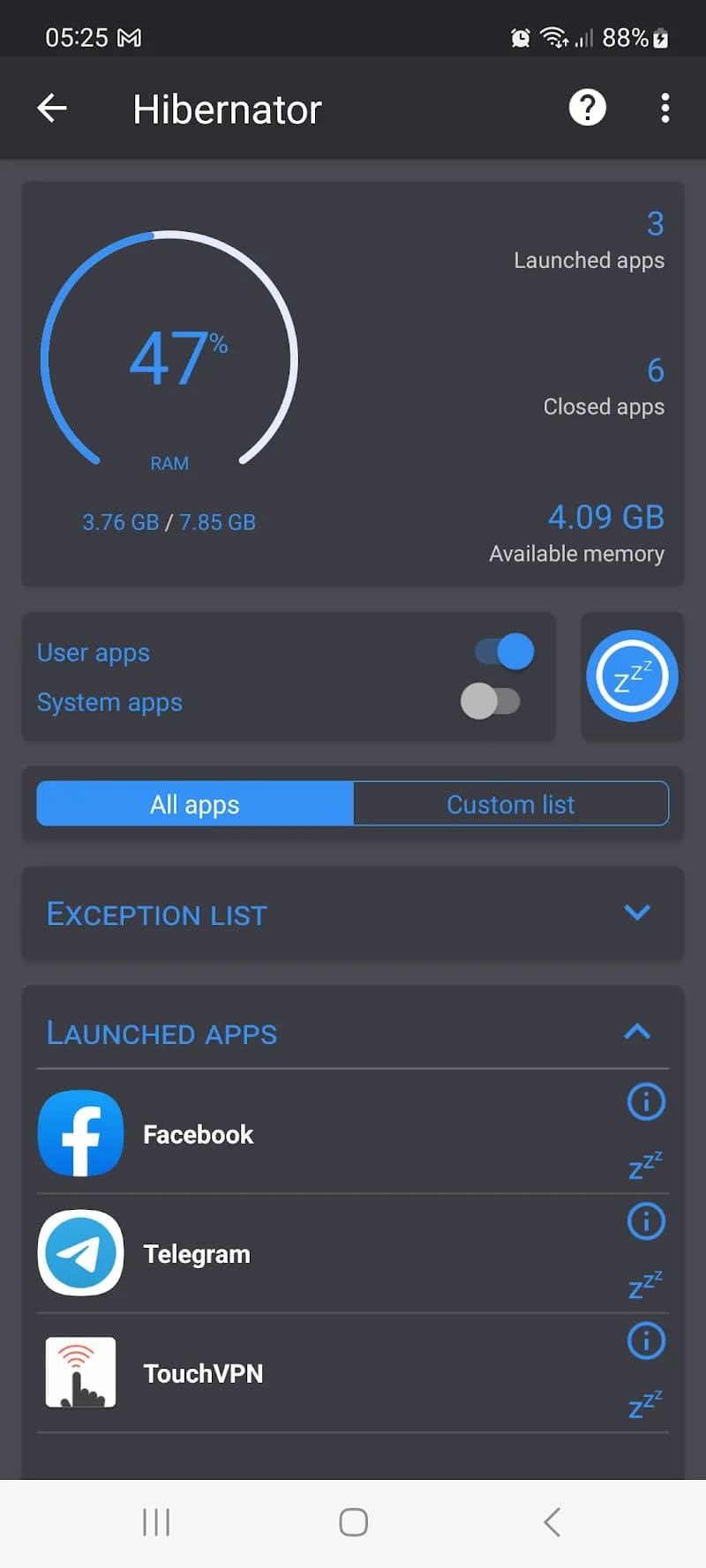Enable the System apps switch
The height and width of the screenshot is (1568, 706).
click(492, 701)
